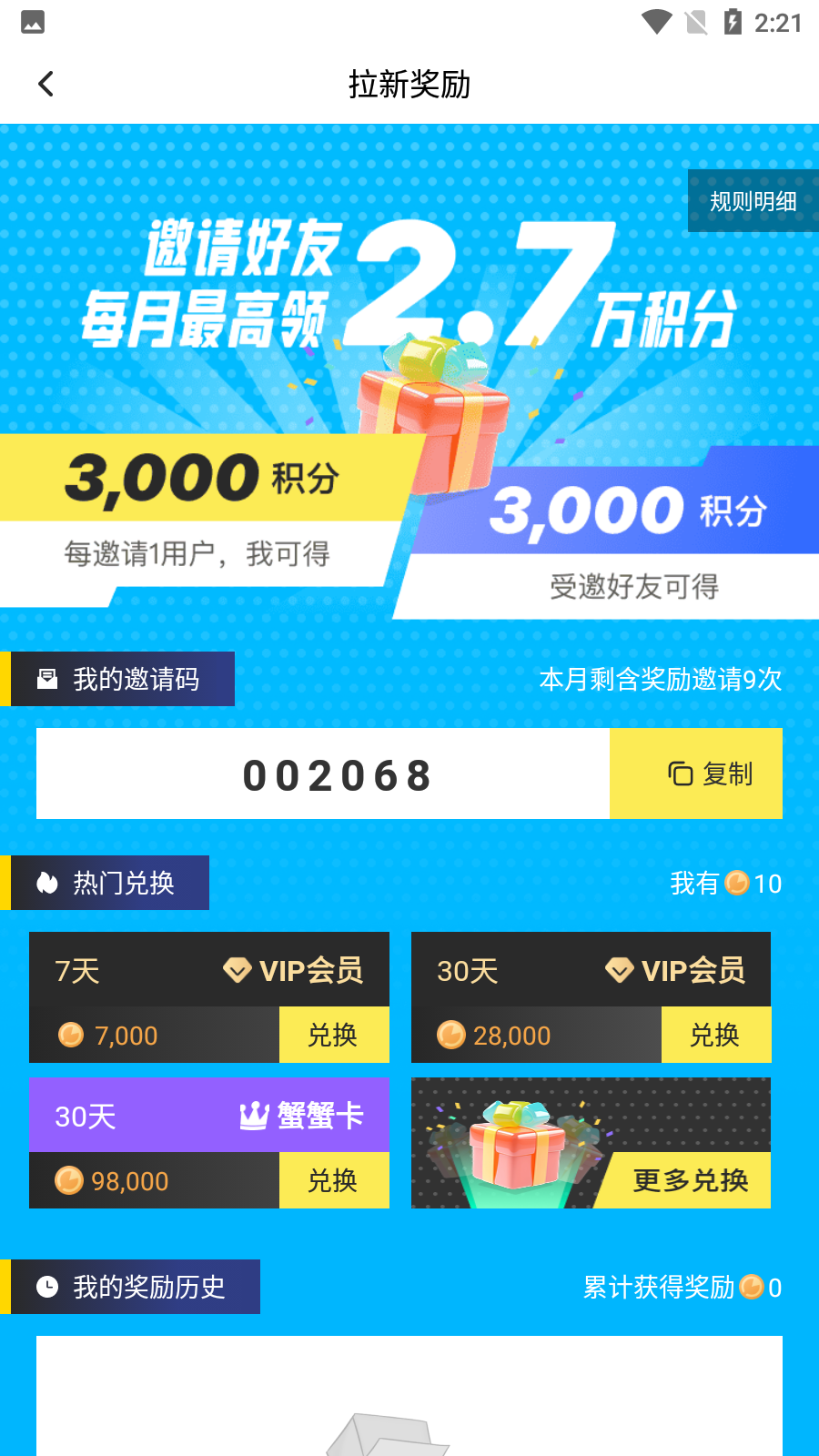Redeem 30天 蟹蟹卡 for 98,000 points

click(333, 1180)
